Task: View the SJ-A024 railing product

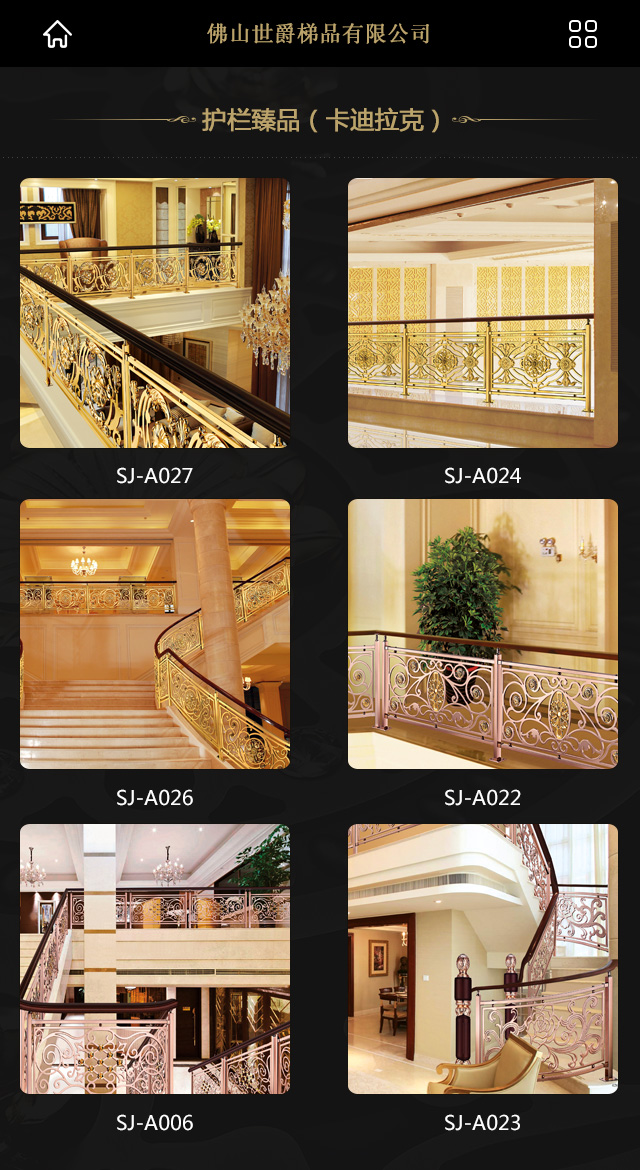Action: tap(483, 313)
